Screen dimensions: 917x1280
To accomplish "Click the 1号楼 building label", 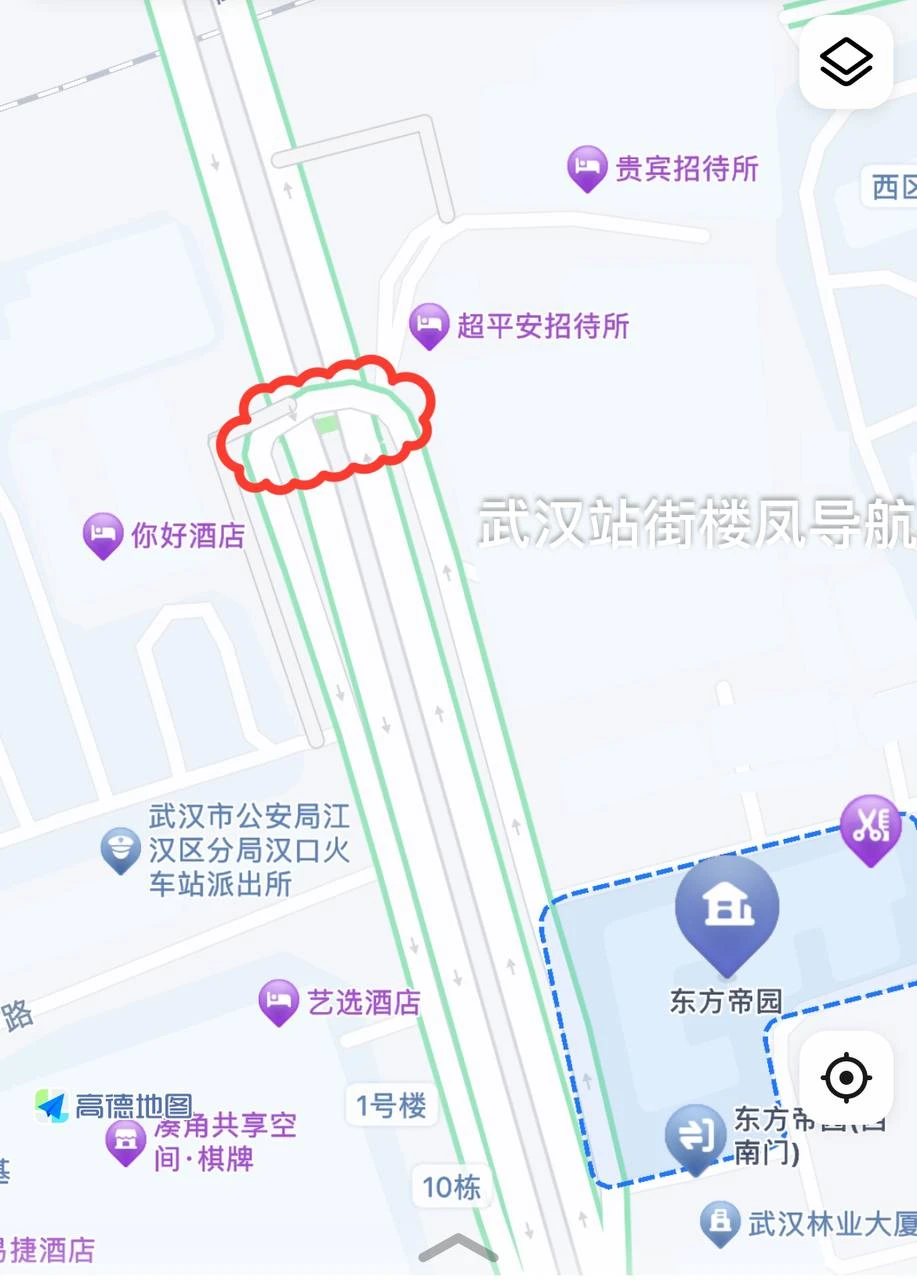I will (x=391, y=1106).
